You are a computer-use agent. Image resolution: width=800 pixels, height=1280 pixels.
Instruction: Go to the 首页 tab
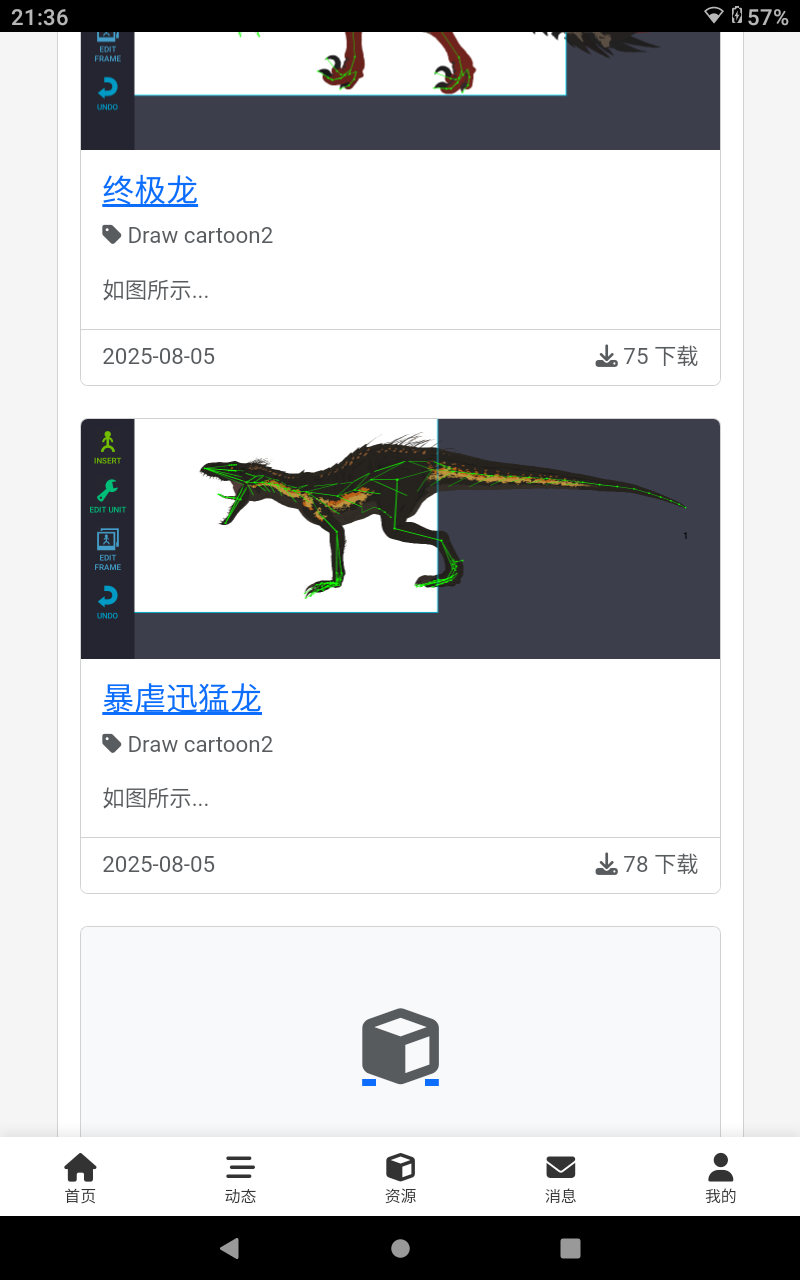tap(80, 1177)
